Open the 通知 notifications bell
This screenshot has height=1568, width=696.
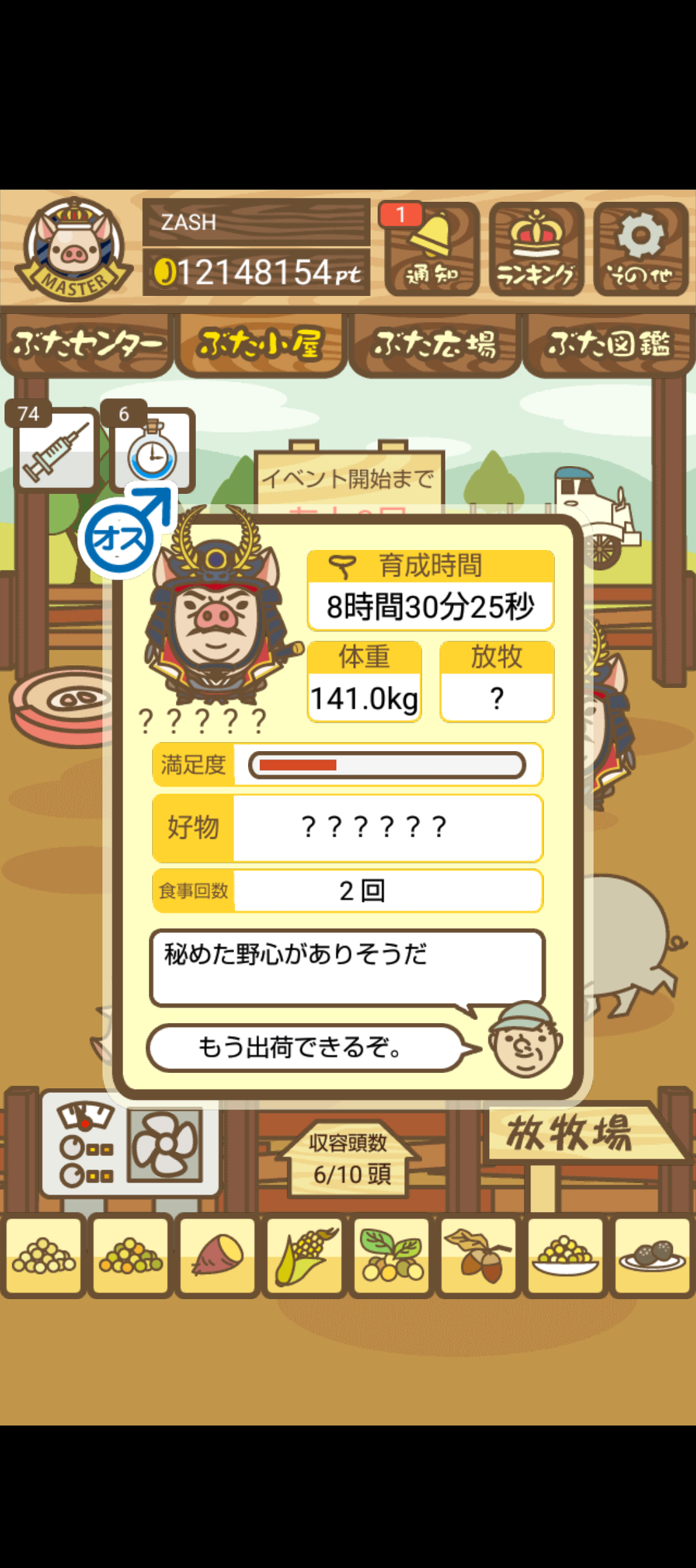coord(432,250)
